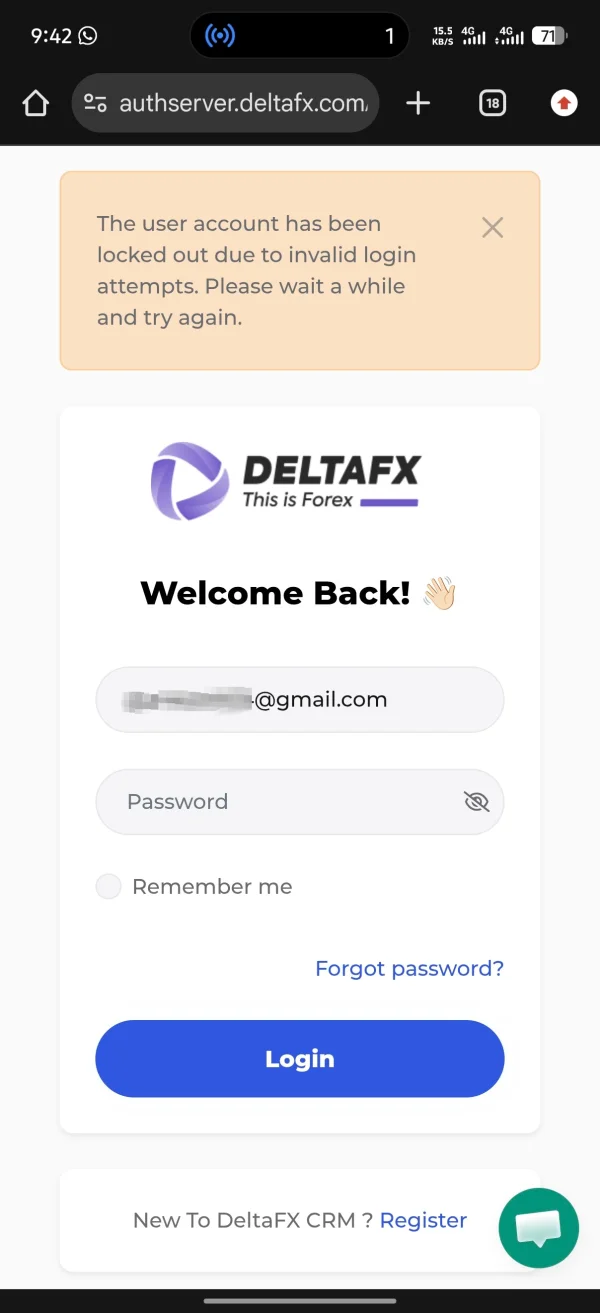The width and height of the screenshot is (600, 1313).
Task: Dismiss the account locked out warning
Action: pos(492,227)
